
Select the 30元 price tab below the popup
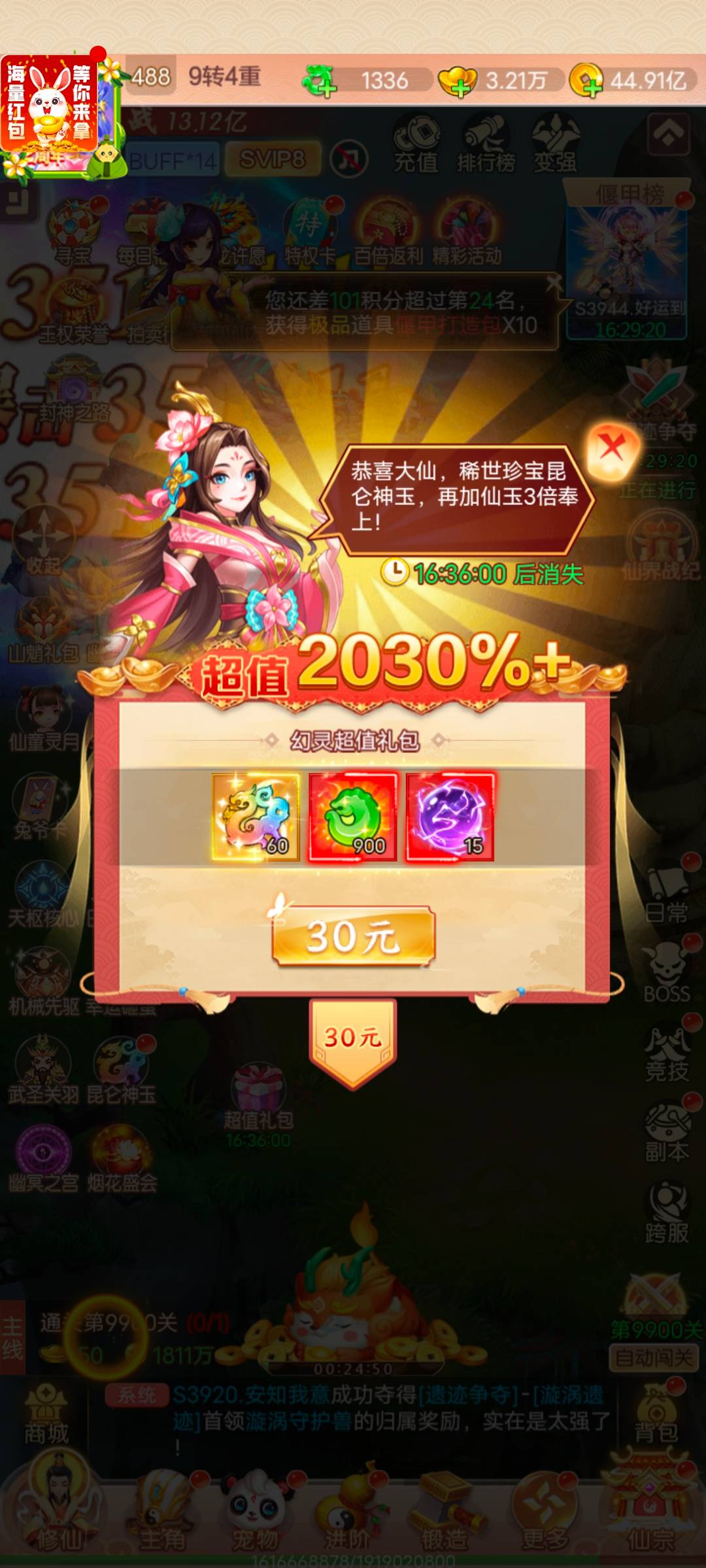(353, 1039)
